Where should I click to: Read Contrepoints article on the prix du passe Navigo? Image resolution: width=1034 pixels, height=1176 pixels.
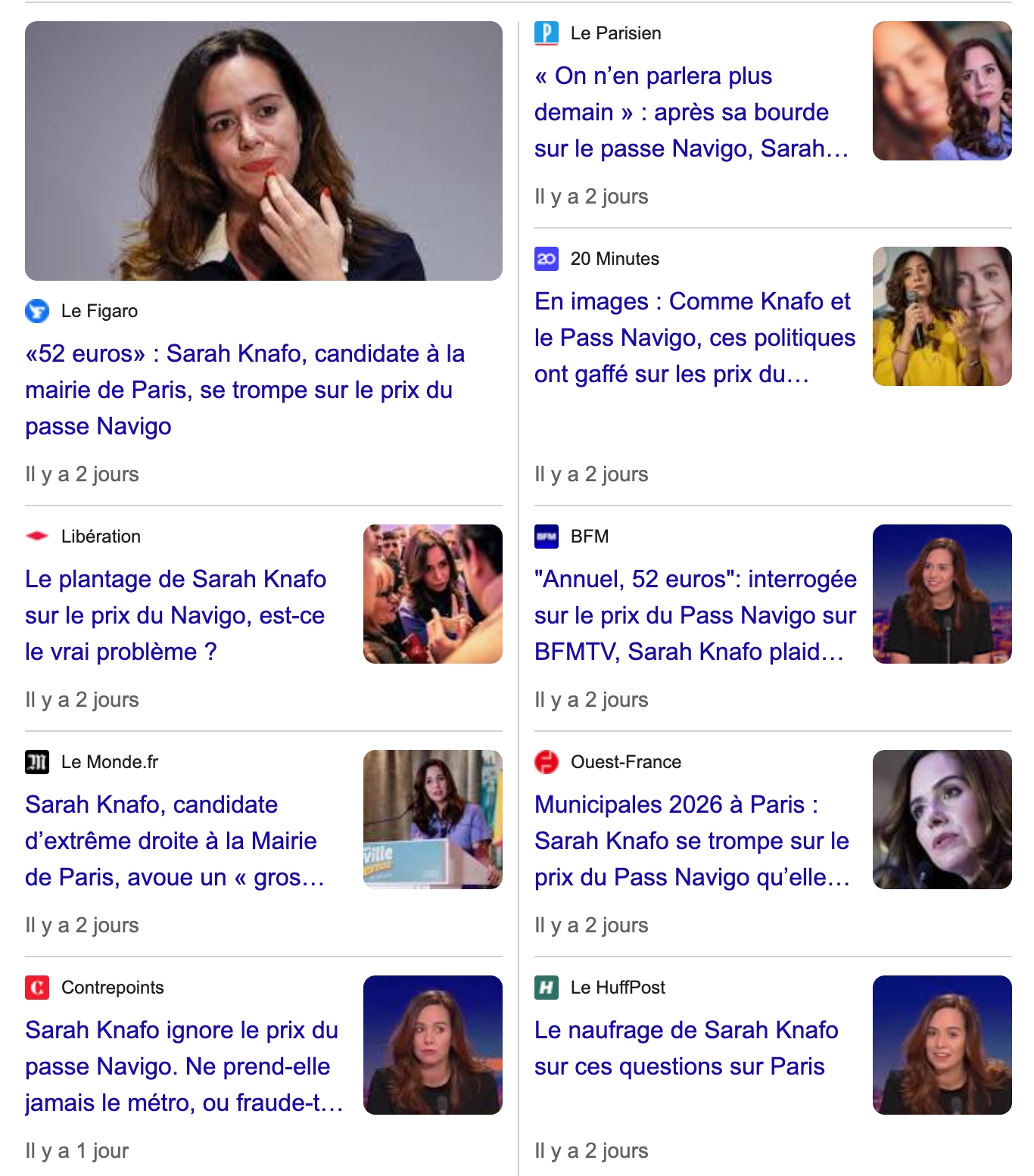coord(182,1066)
